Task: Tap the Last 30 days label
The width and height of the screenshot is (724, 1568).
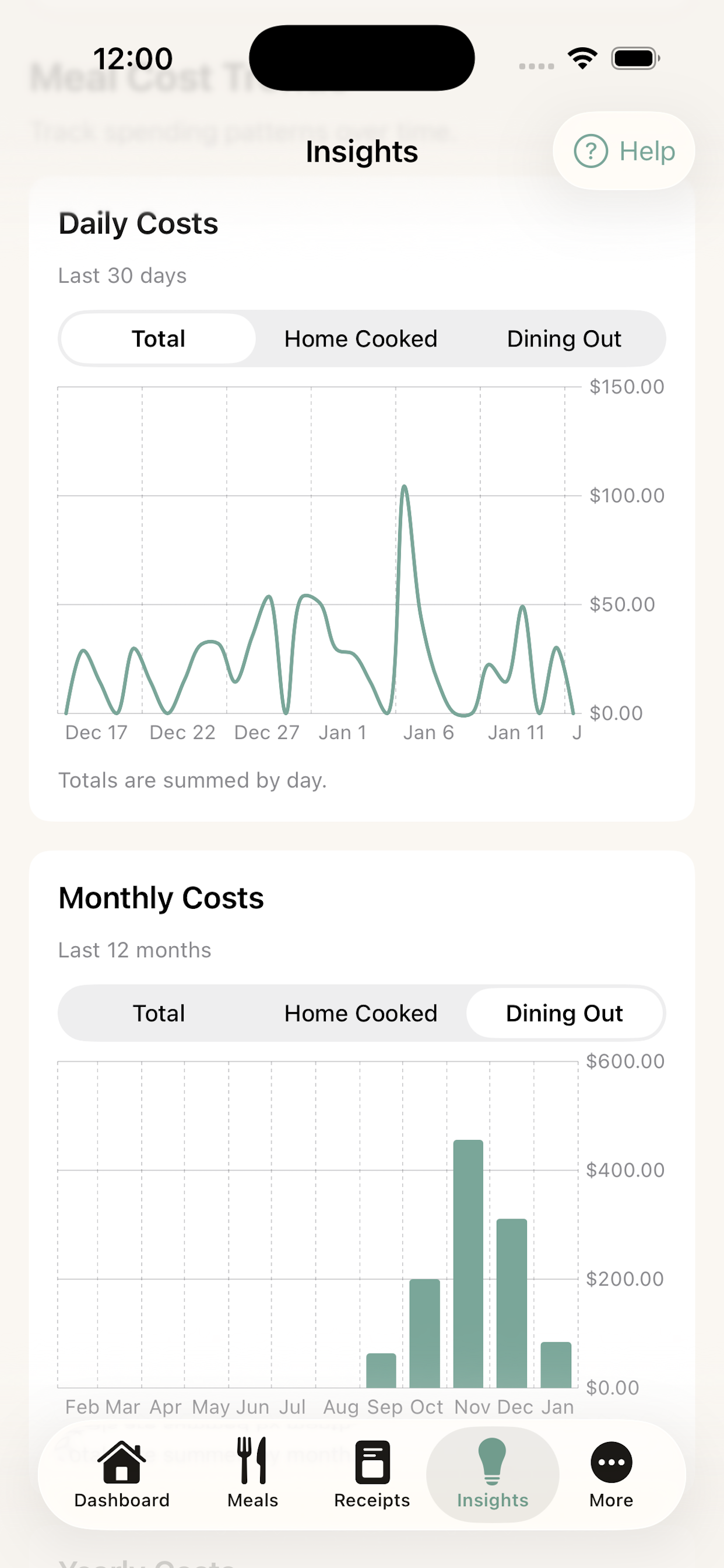Action: 123,275
